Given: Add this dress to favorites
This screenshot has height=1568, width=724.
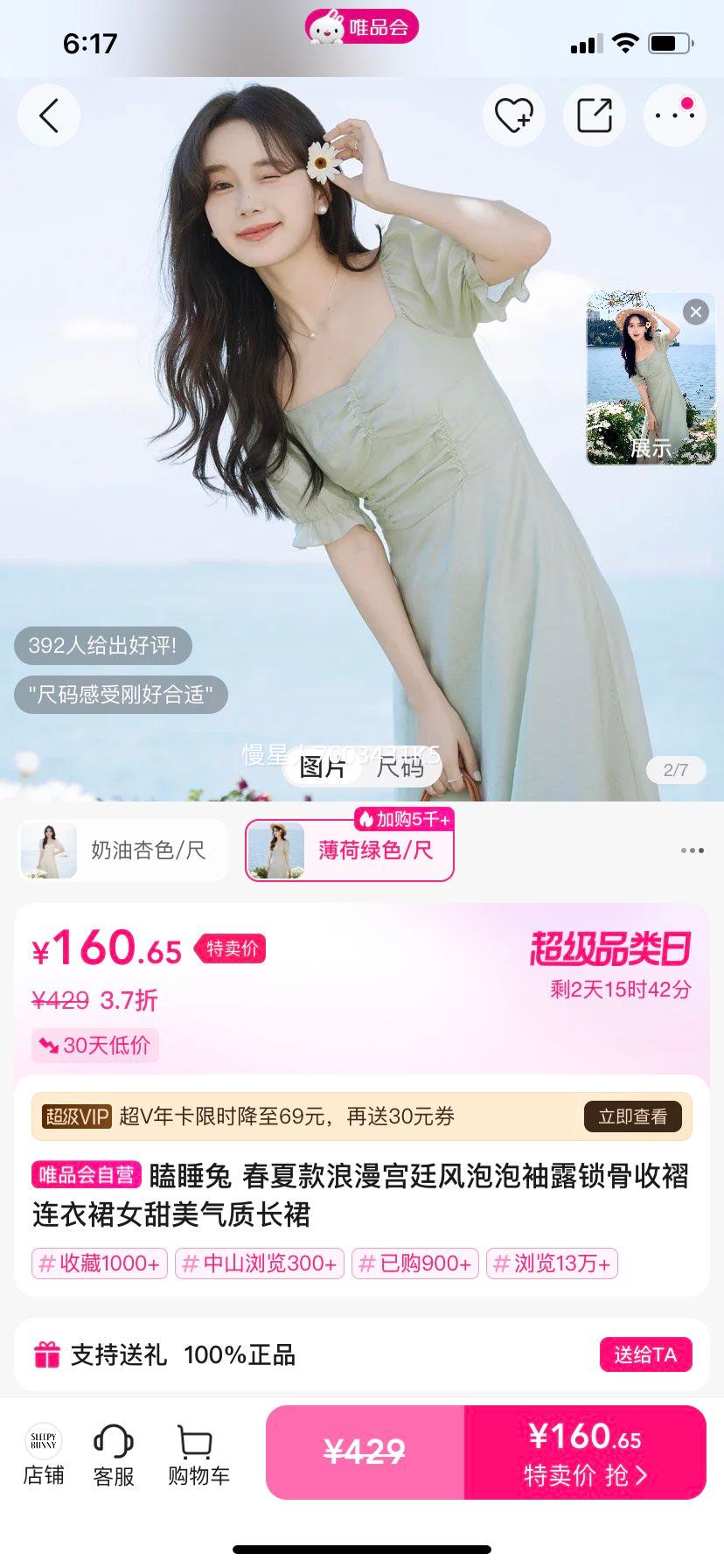Looking at the screenshot, I should pyautogui.click(x=514, y=115).
